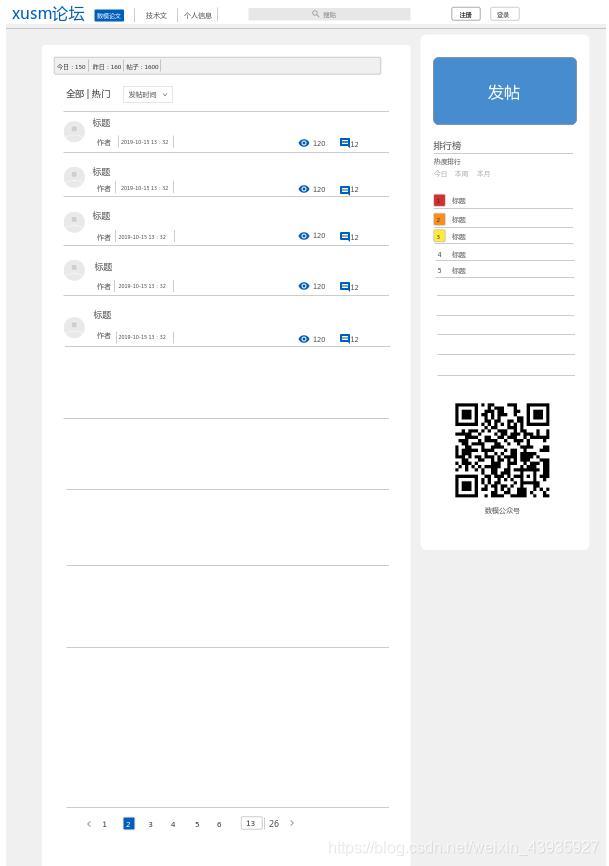Select the 数据论文 nav tag
The width and height of the screenshot is (609, 866).
point(109,15)
